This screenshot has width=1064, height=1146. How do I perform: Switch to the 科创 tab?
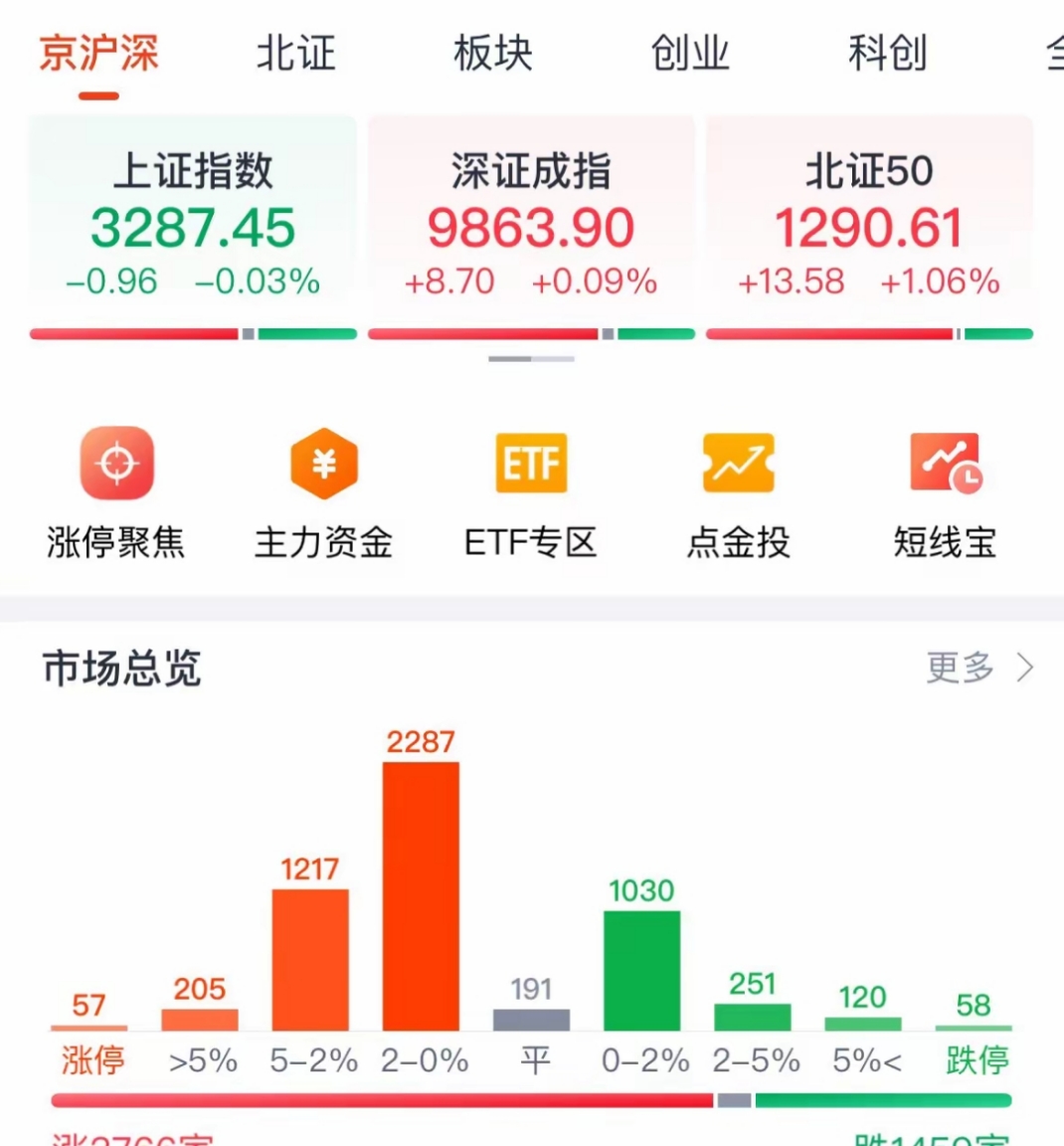tap(889, 55)
